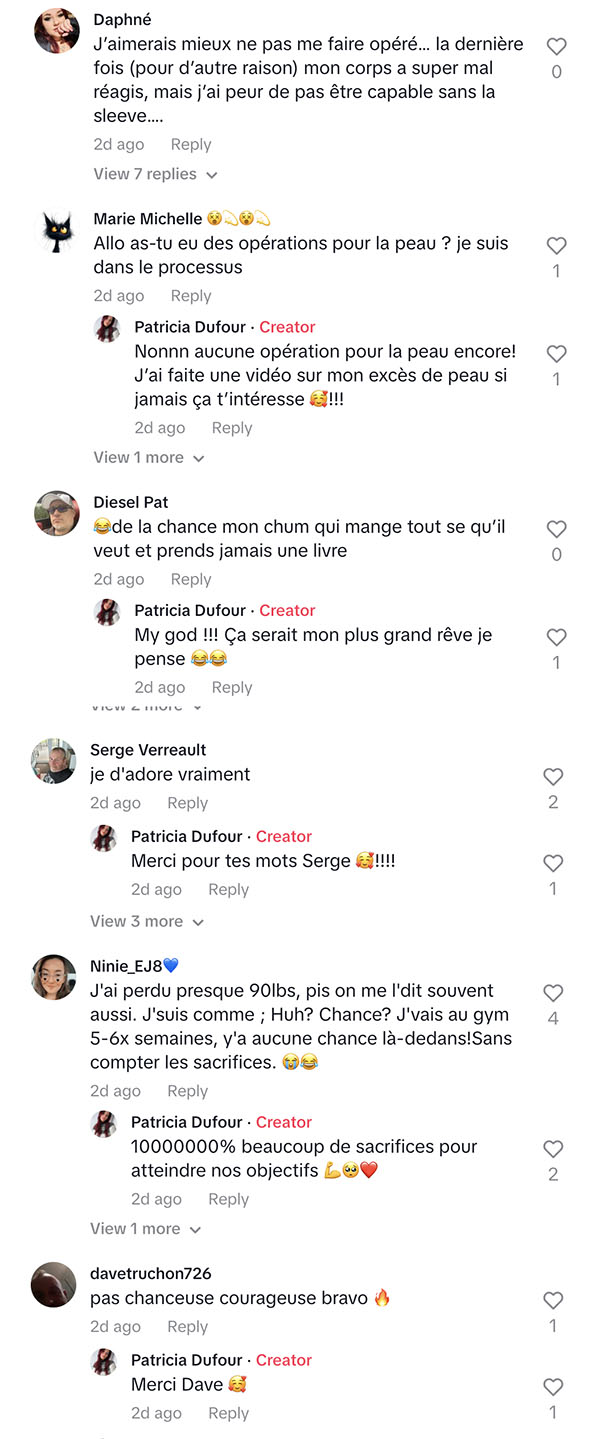Screen dimensions: 600x1439
Task: Like Marie Michelle's comment about skin operations
Action: [556, 246]
